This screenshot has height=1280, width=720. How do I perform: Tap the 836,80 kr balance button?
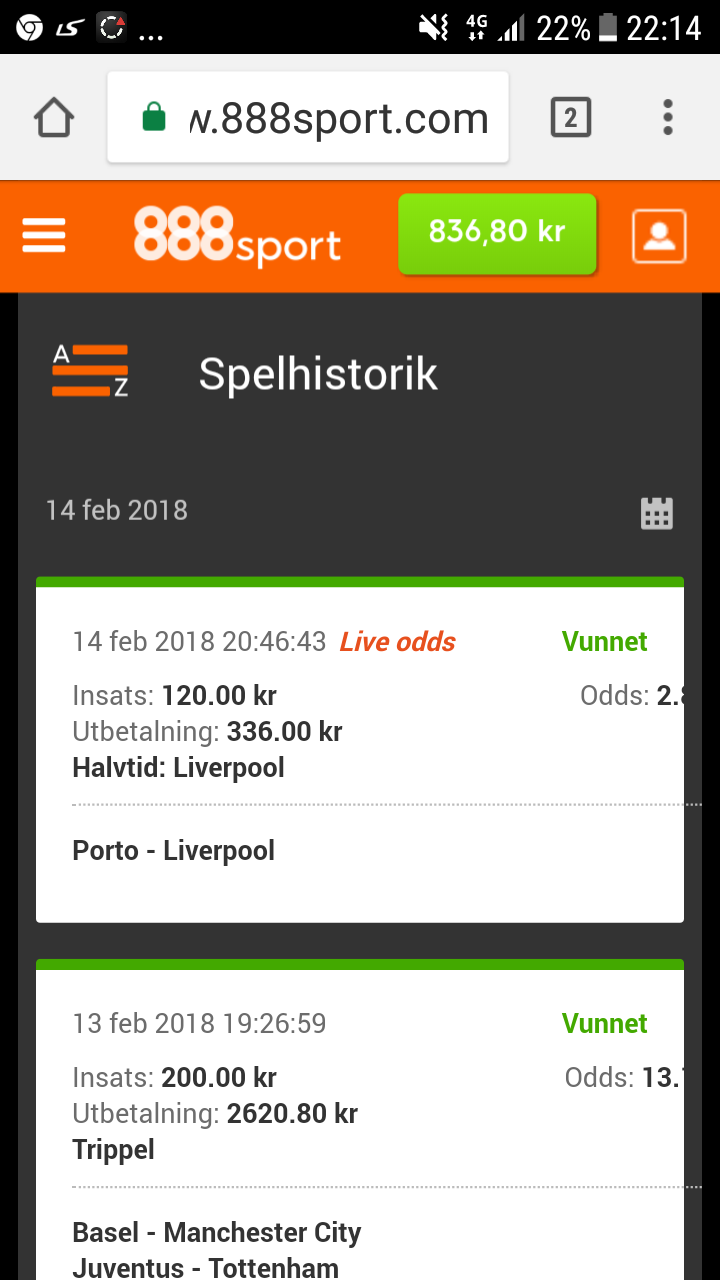coord(497,234)
